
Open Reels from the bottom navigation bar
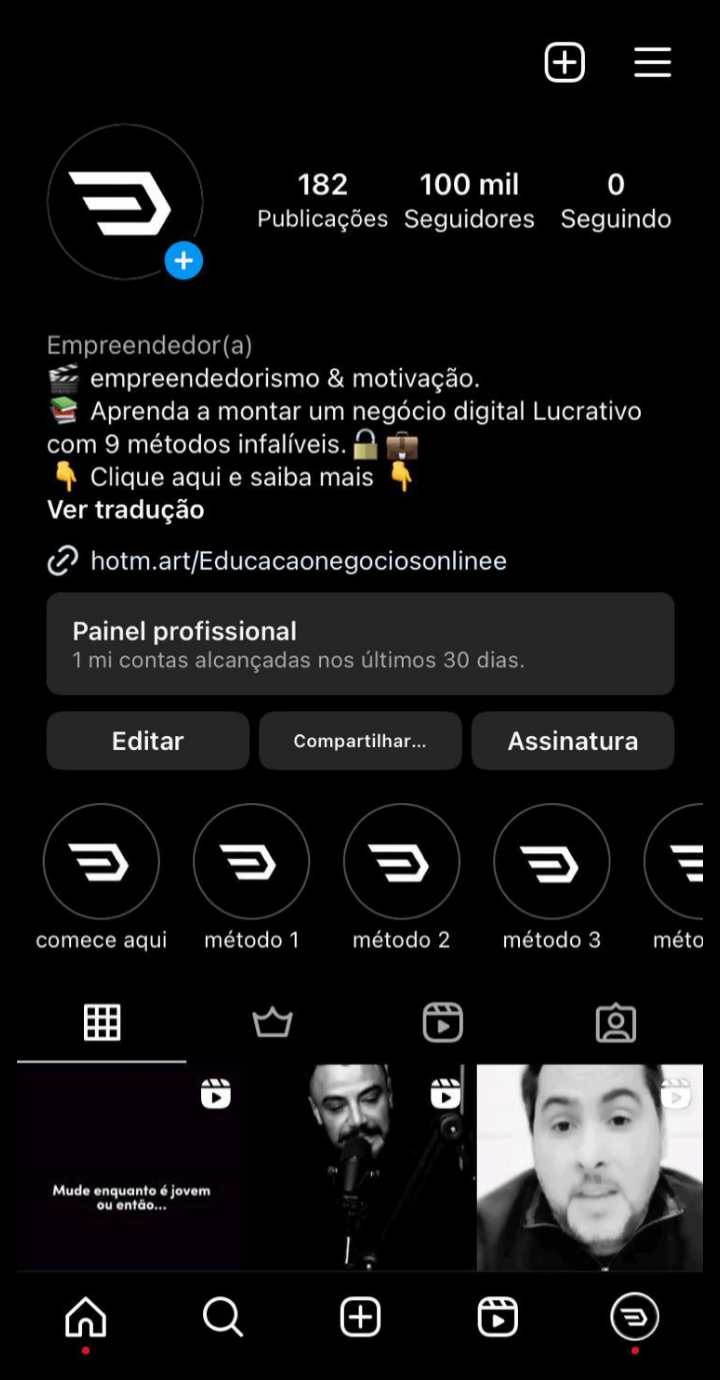tap(499, 1317)
